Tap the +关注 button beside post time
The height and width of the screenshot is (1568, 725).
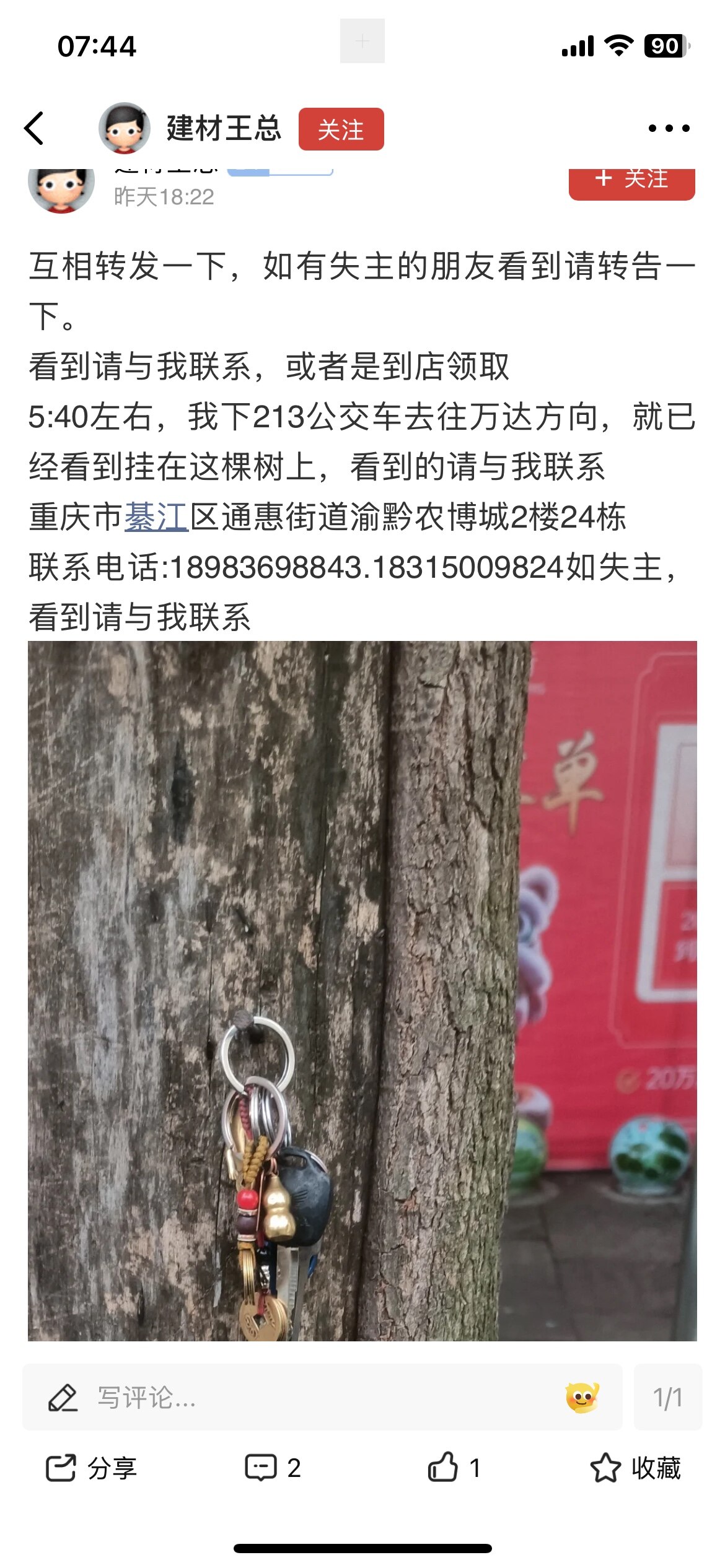pos(631,181)
